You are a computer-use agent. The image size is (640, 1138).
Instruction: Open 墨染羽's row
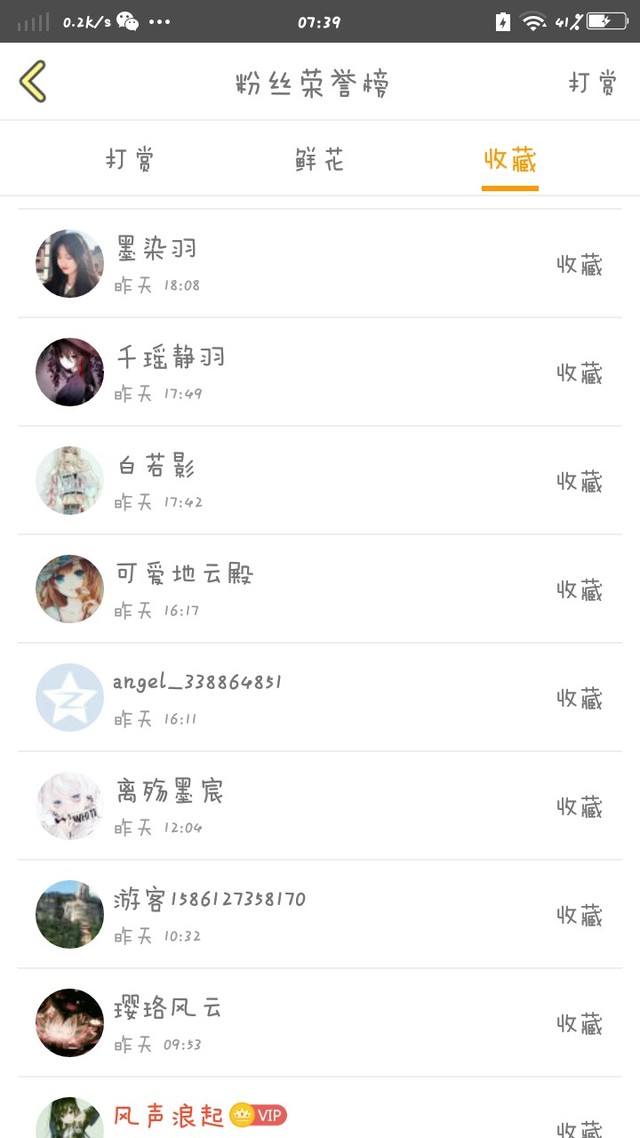pos(320,264)
